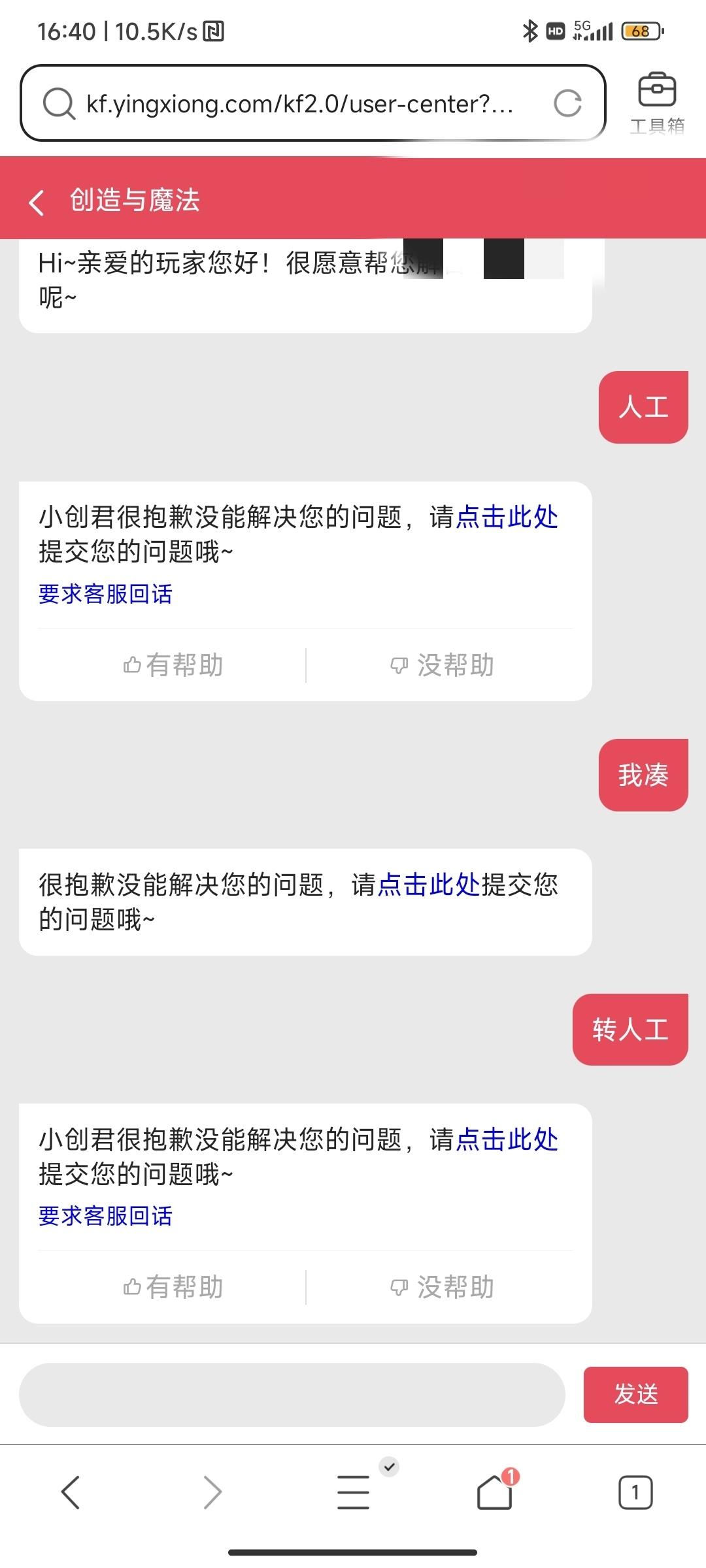Open the browser home page
The height and width of the screenshot is (1568, 706).
(x=495, y=1492)
